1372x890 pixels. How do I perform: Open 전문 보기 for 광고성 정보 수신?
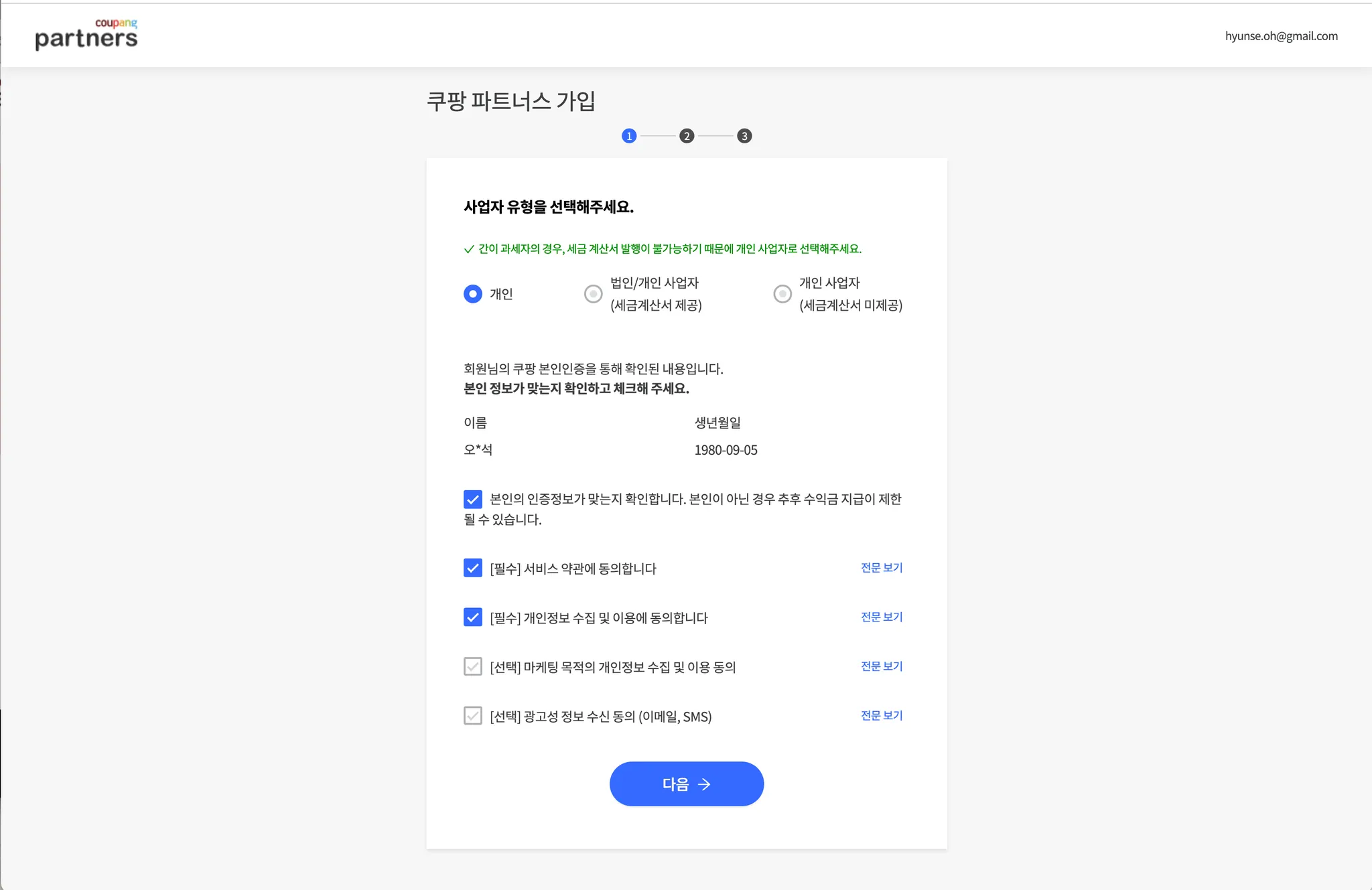tap(881, 715)
